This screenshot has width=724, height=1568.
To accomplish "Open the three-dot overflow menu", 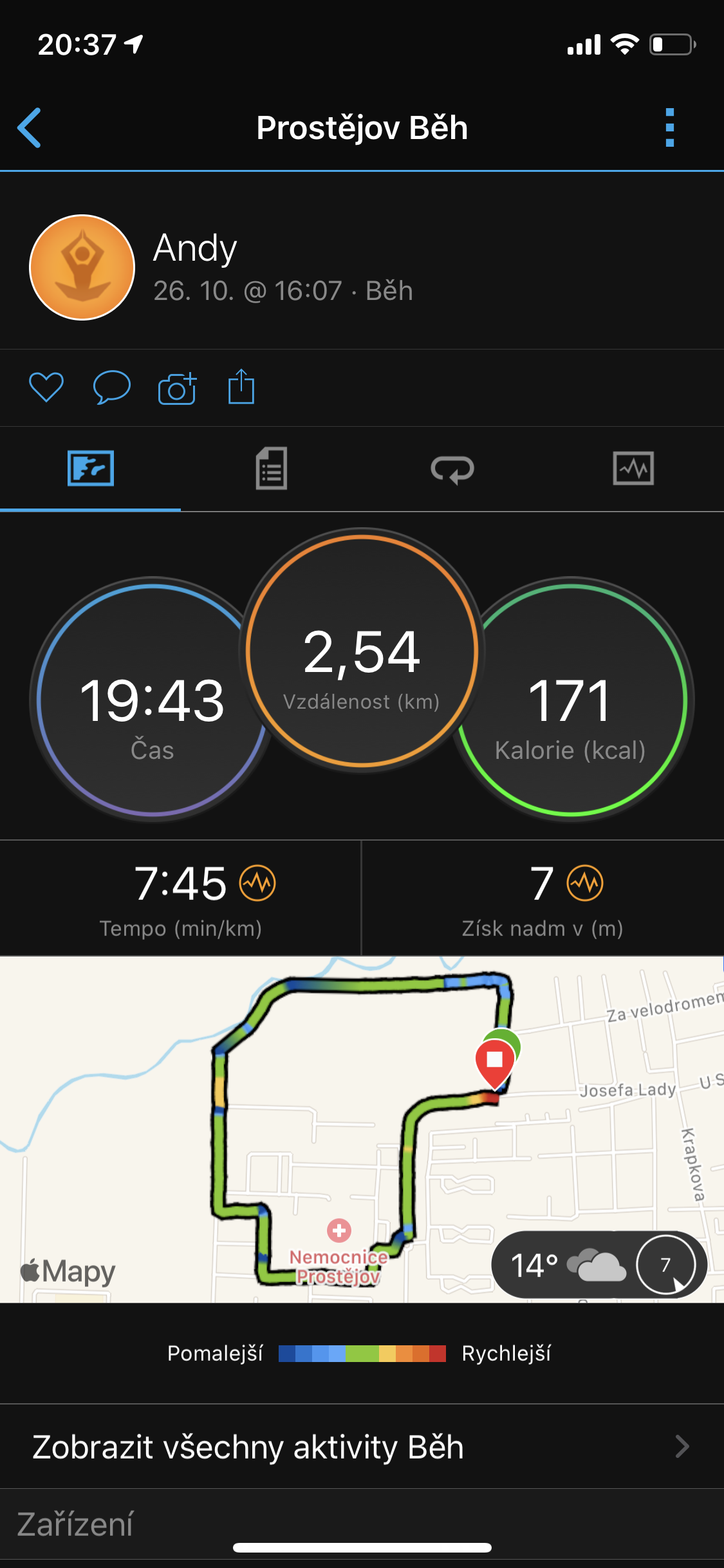I will coord(670,127).
